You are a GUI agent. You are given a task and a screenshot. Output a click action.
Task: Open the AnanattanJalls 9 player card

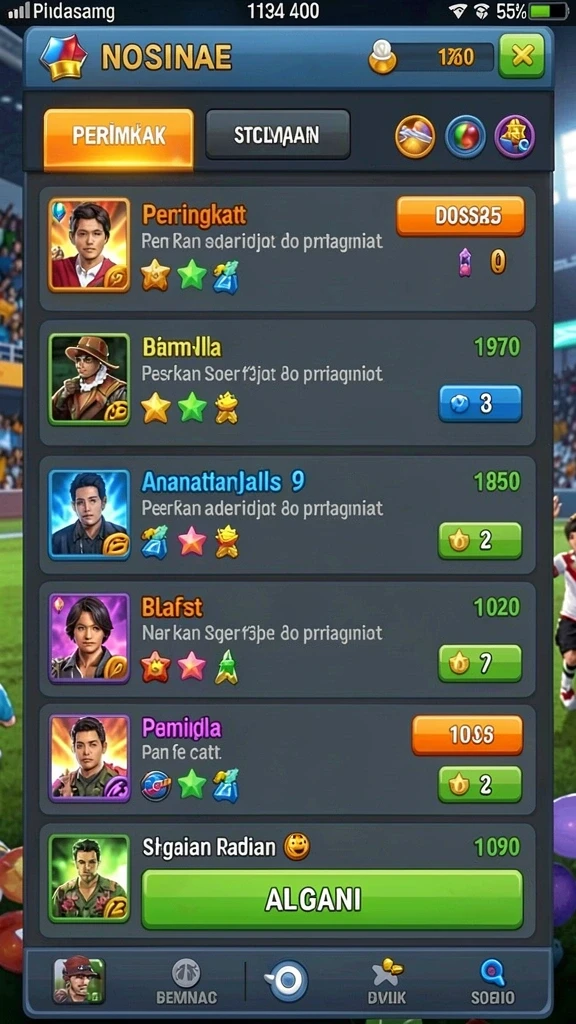tap(287, 515)
